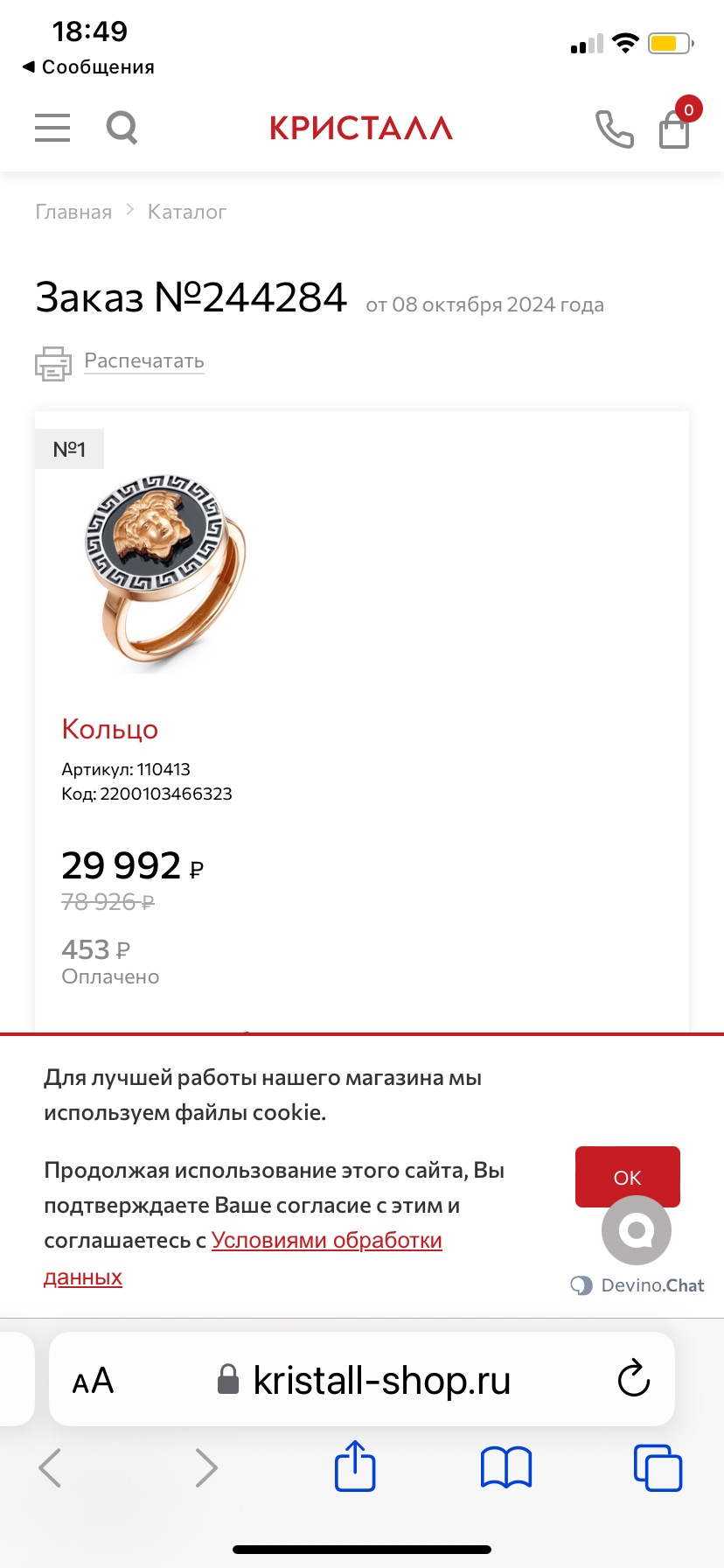Accept cookies with OK button
The width and height of the screenshot is (724, 1568).
(628, 1177)
